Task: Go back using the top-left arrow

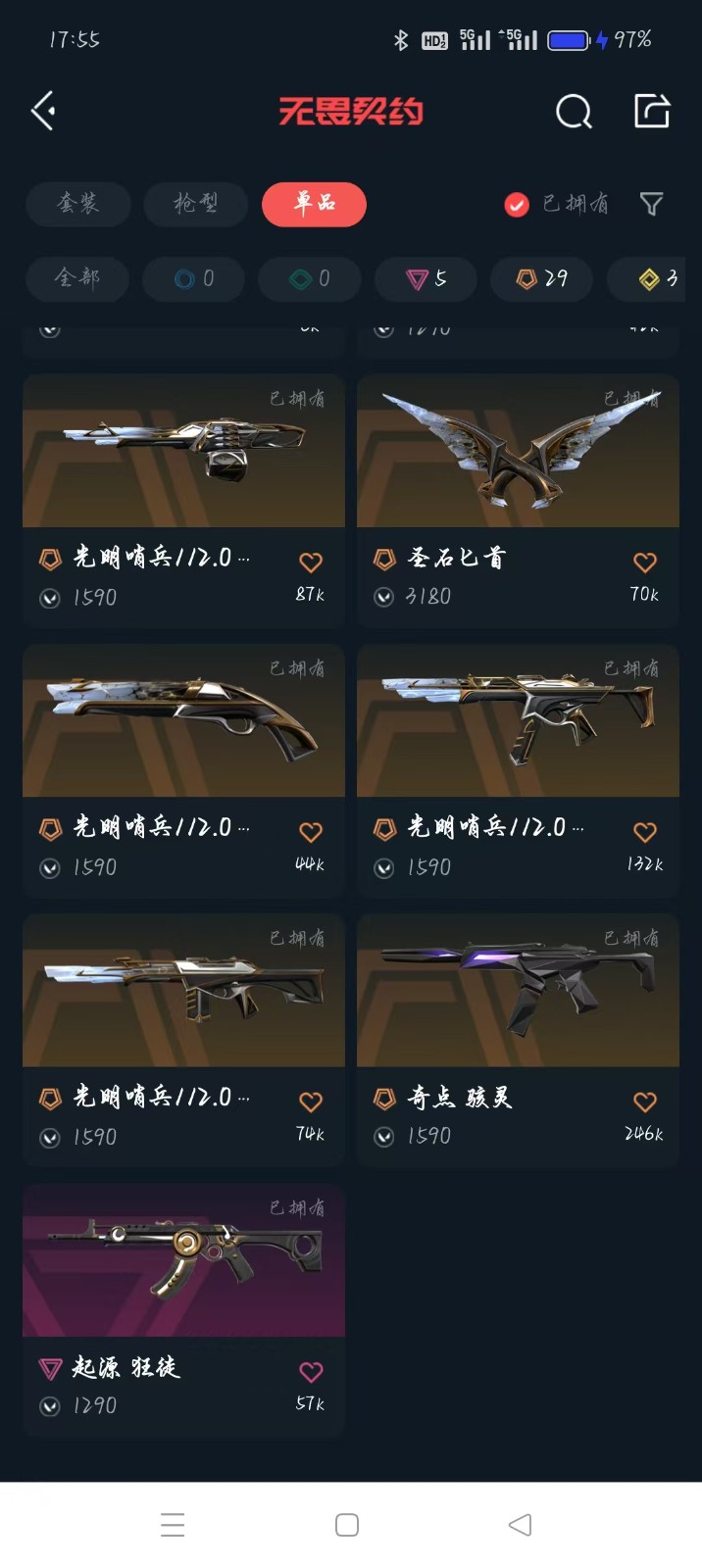Action: [43, 111]
